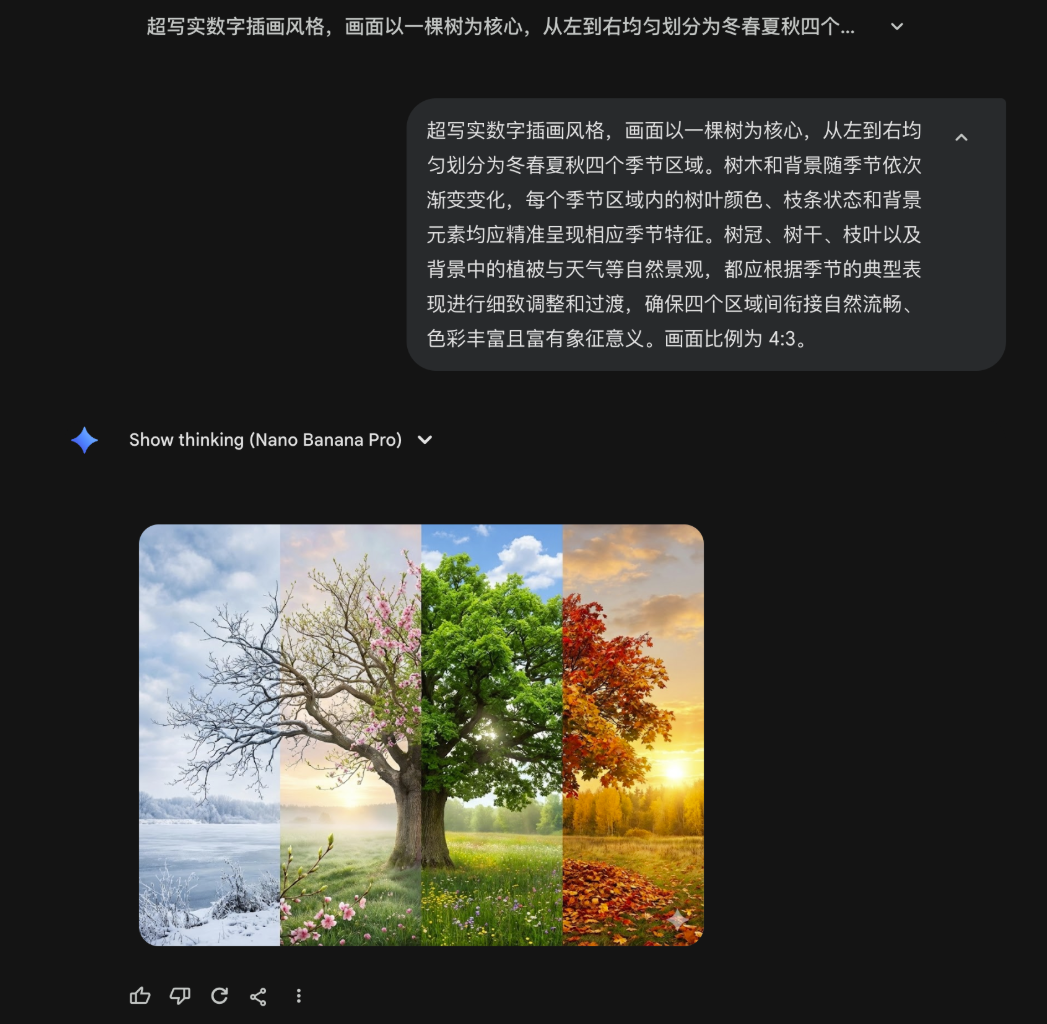Expand Show thinking (Nano Banana Pro)
The width and height of the screenshot is (1047, 1024).
425,440
